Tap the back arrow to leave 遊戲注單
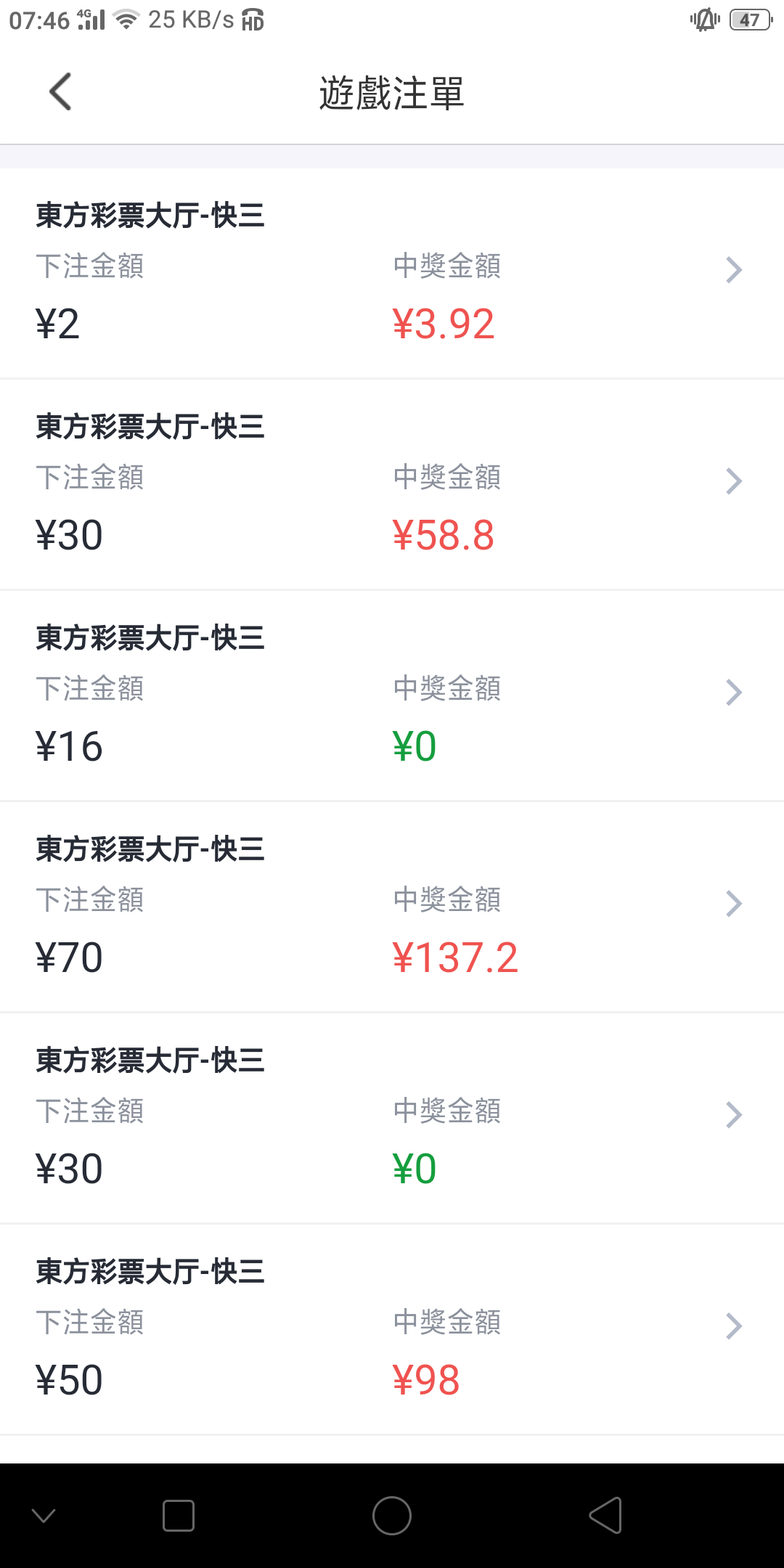The width and height of the screenshot is (784, 1568). pos(60,92)
